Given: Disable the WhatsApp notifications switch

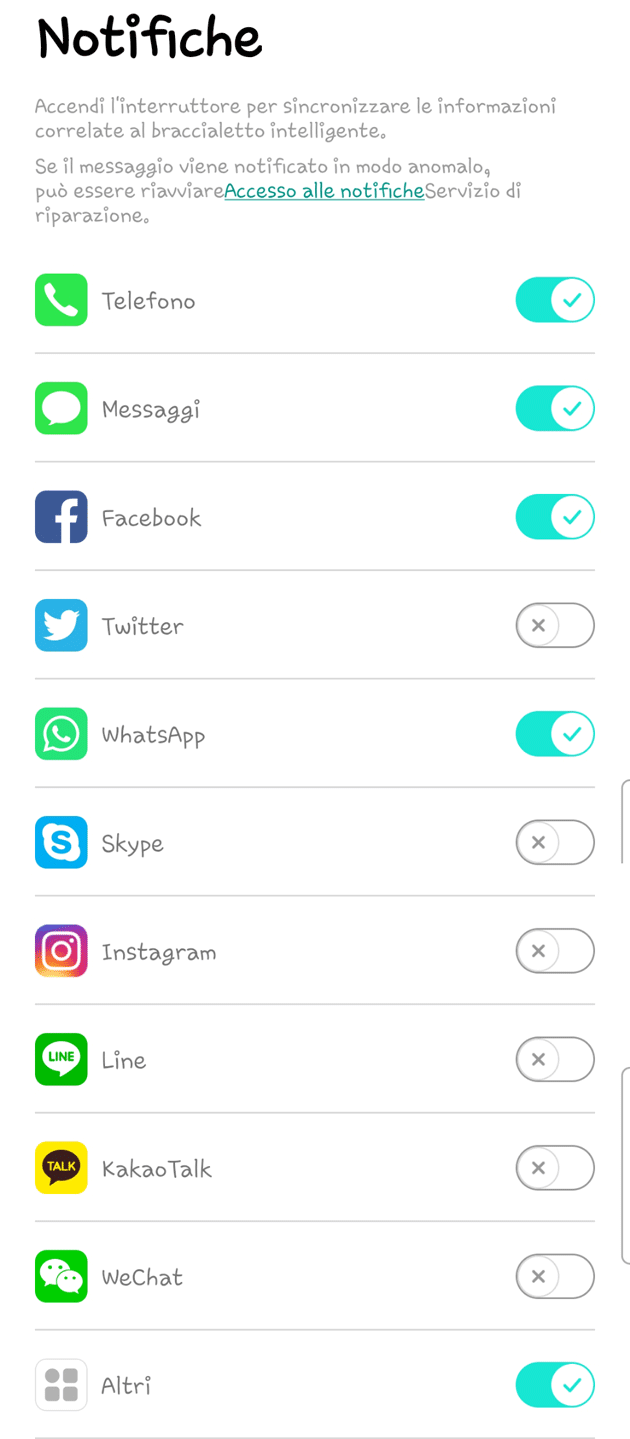Looking at the screenshot, I should click(x=555, y=734).
